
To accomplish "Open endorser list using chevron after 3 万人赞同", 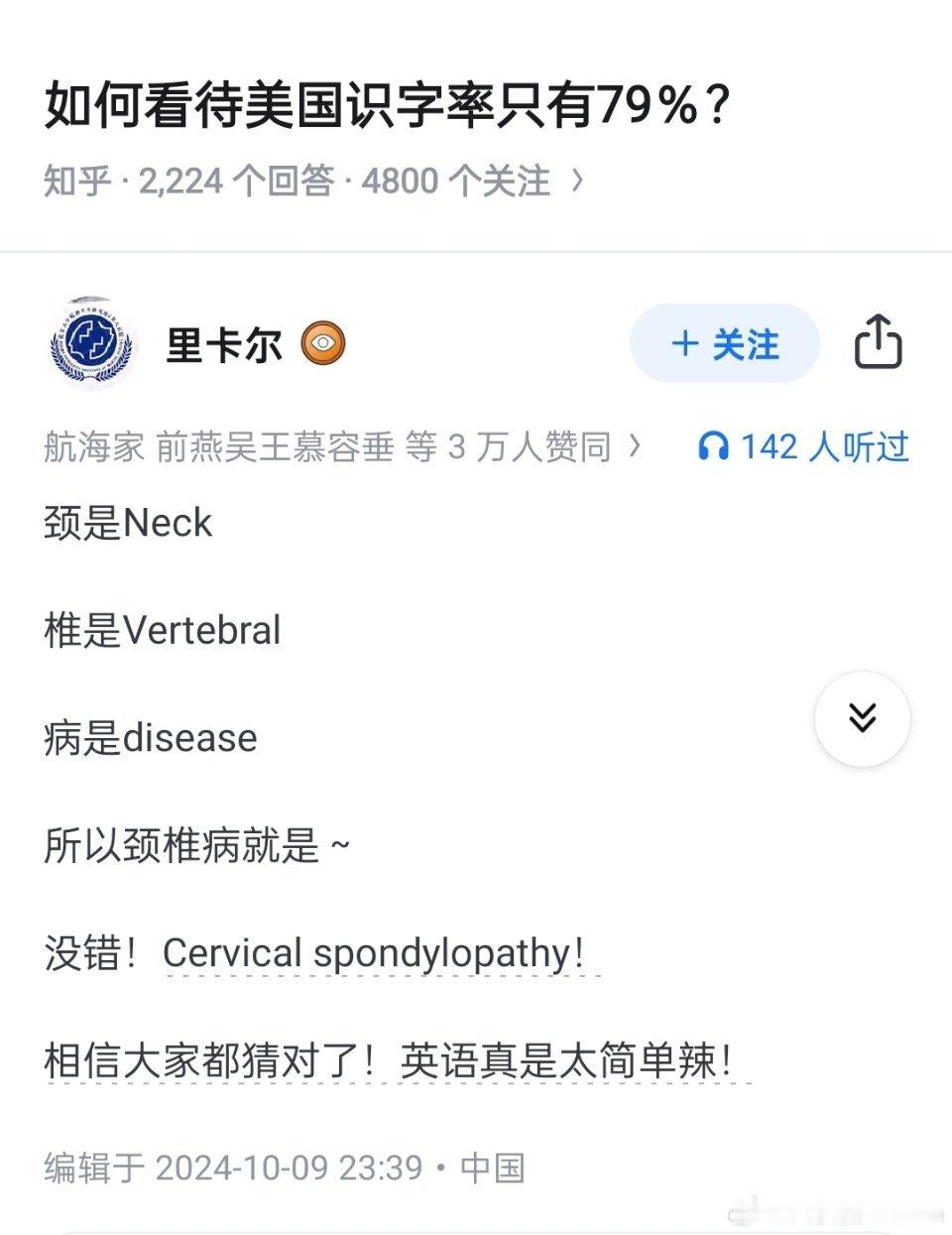I will (x=632, y=447).
